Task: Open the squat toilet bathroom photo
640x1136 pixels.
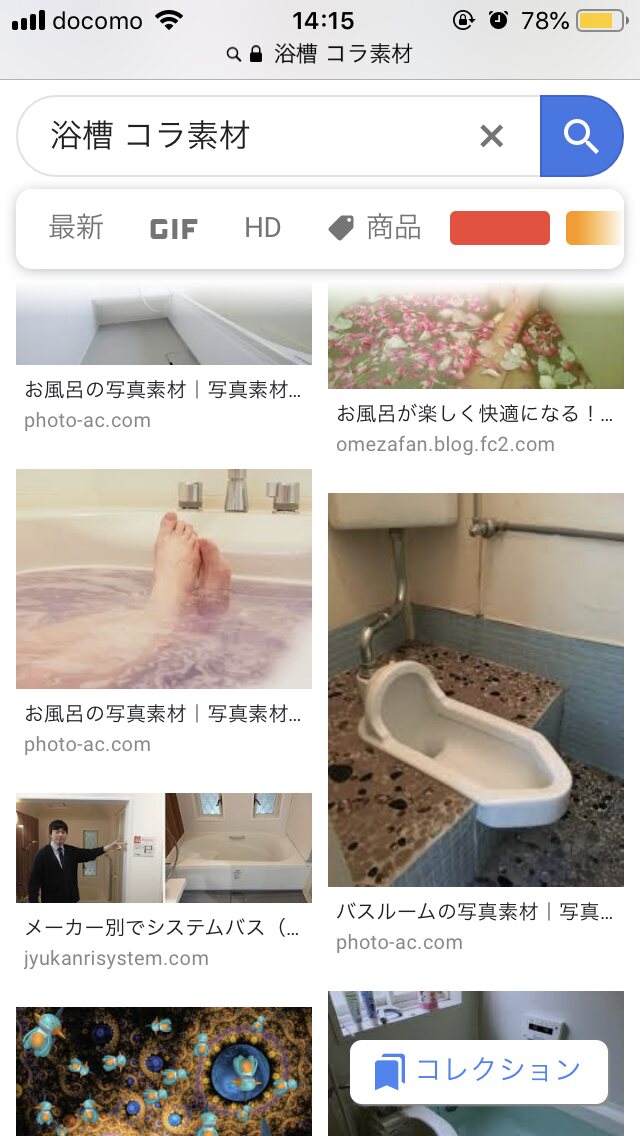Action: [476, 689]
